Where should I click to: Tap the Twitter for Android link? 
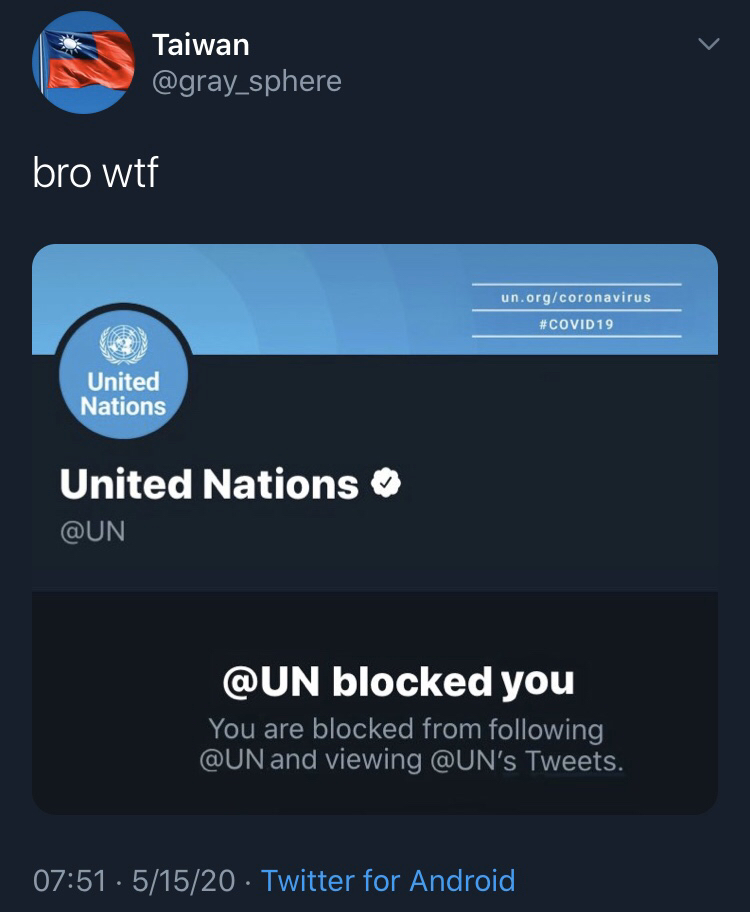pos(388,880)
